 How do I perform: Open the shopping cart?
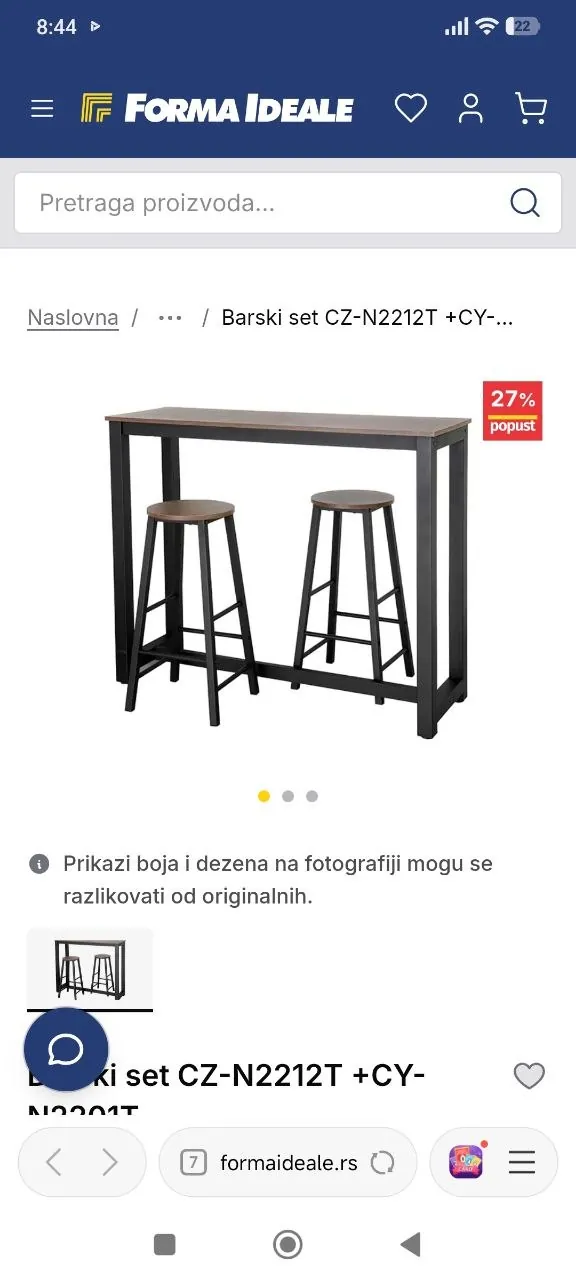pos(531,108)
